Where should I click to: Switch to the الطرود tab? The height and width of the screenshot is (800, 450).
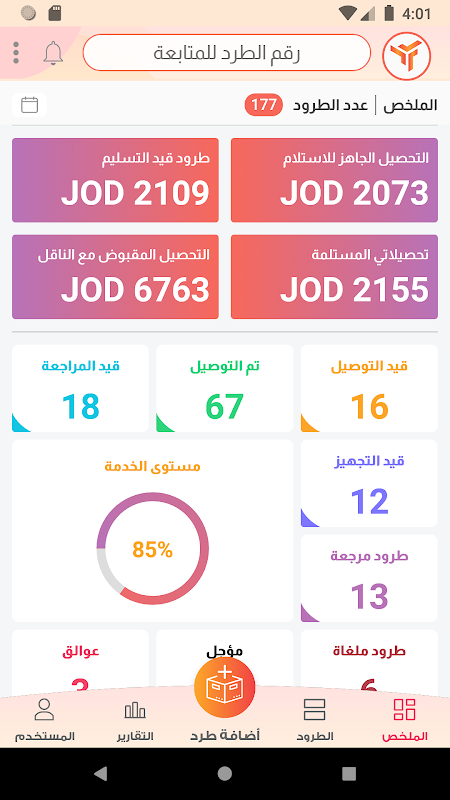(x=315, y=719)
